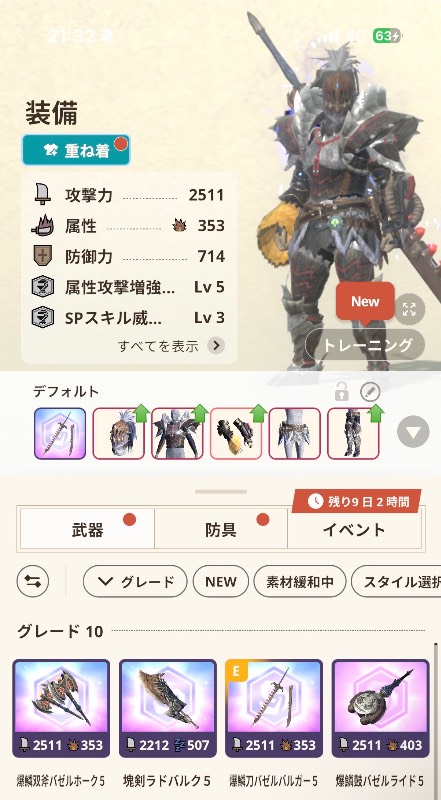The image size is (441, 800).
Task: Tap the lock icon for the loadout
Action: [341, 392]
